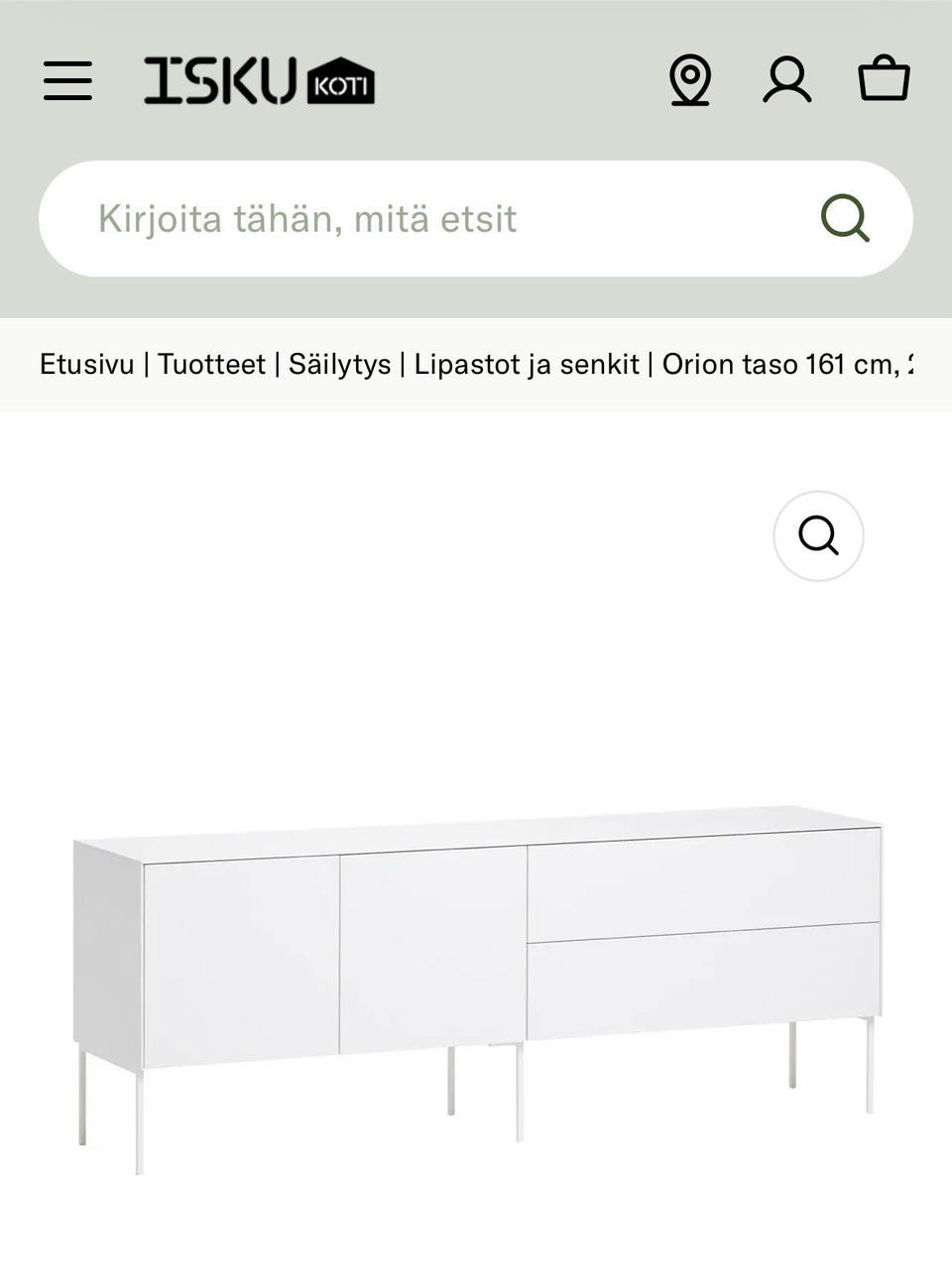Go to Etusivu via breadcrumb

[87, 364]
